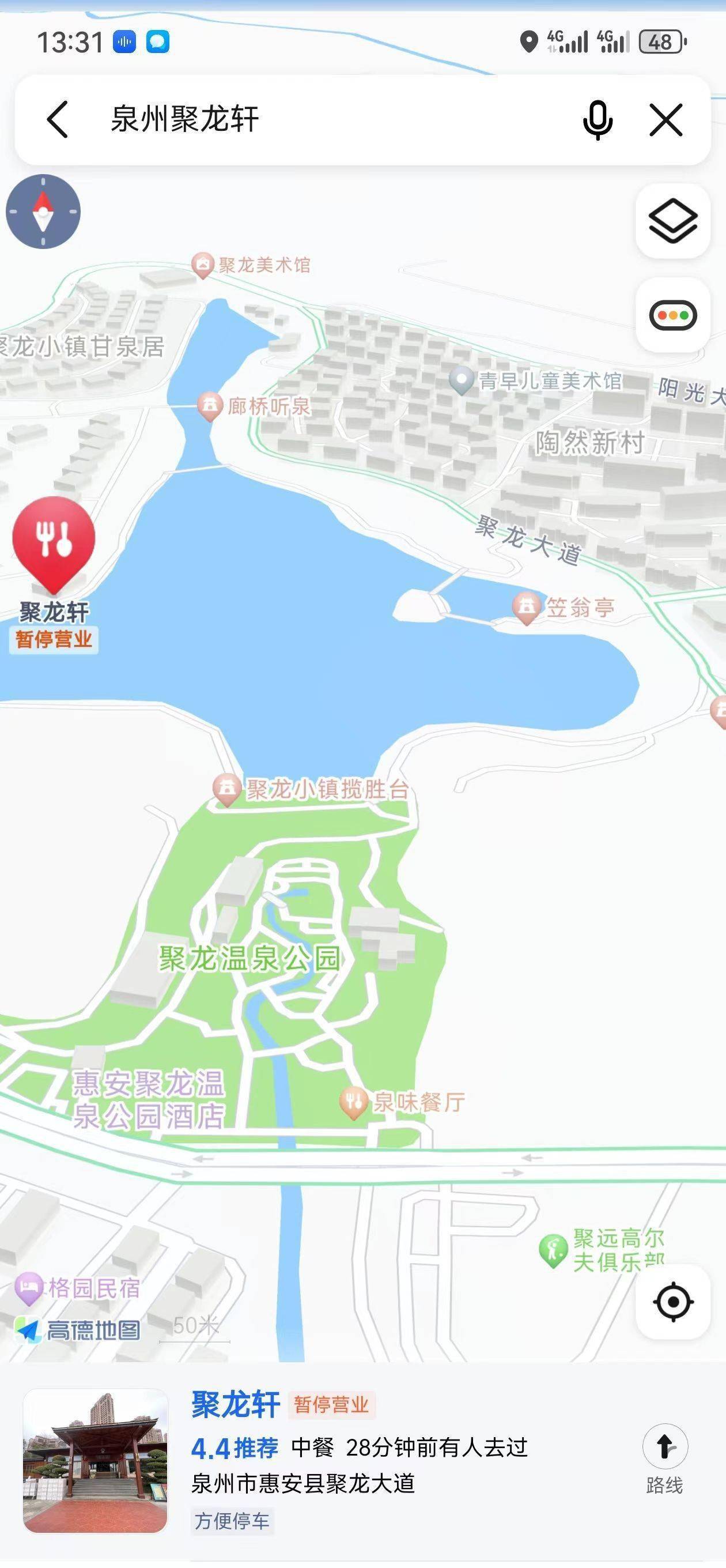This screenshot has width=726, height=1568.
Task: Tap the compass to reorient the map
Action: (x=43, y=212)
